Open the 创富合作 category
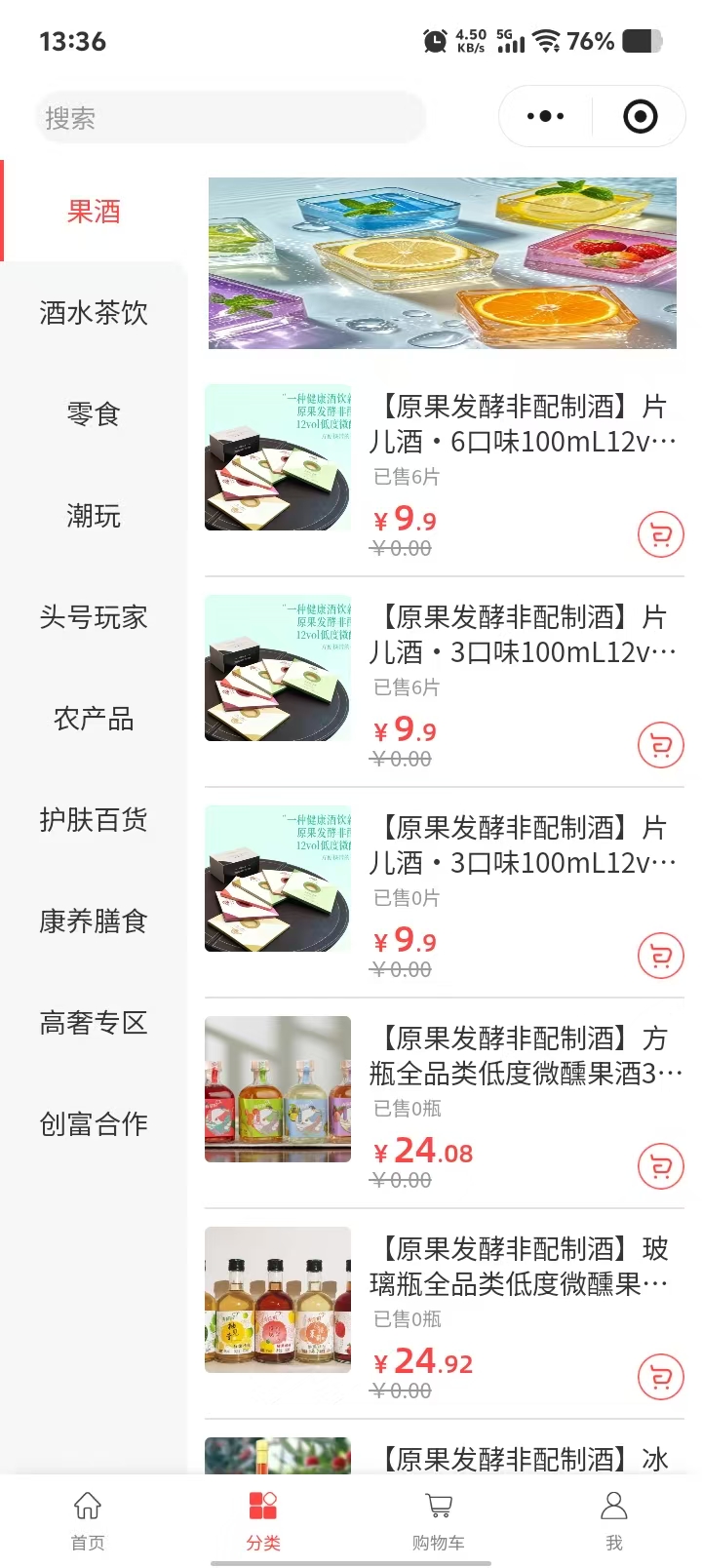This screenshot has width=702, height=1568. pos(94,1124)
